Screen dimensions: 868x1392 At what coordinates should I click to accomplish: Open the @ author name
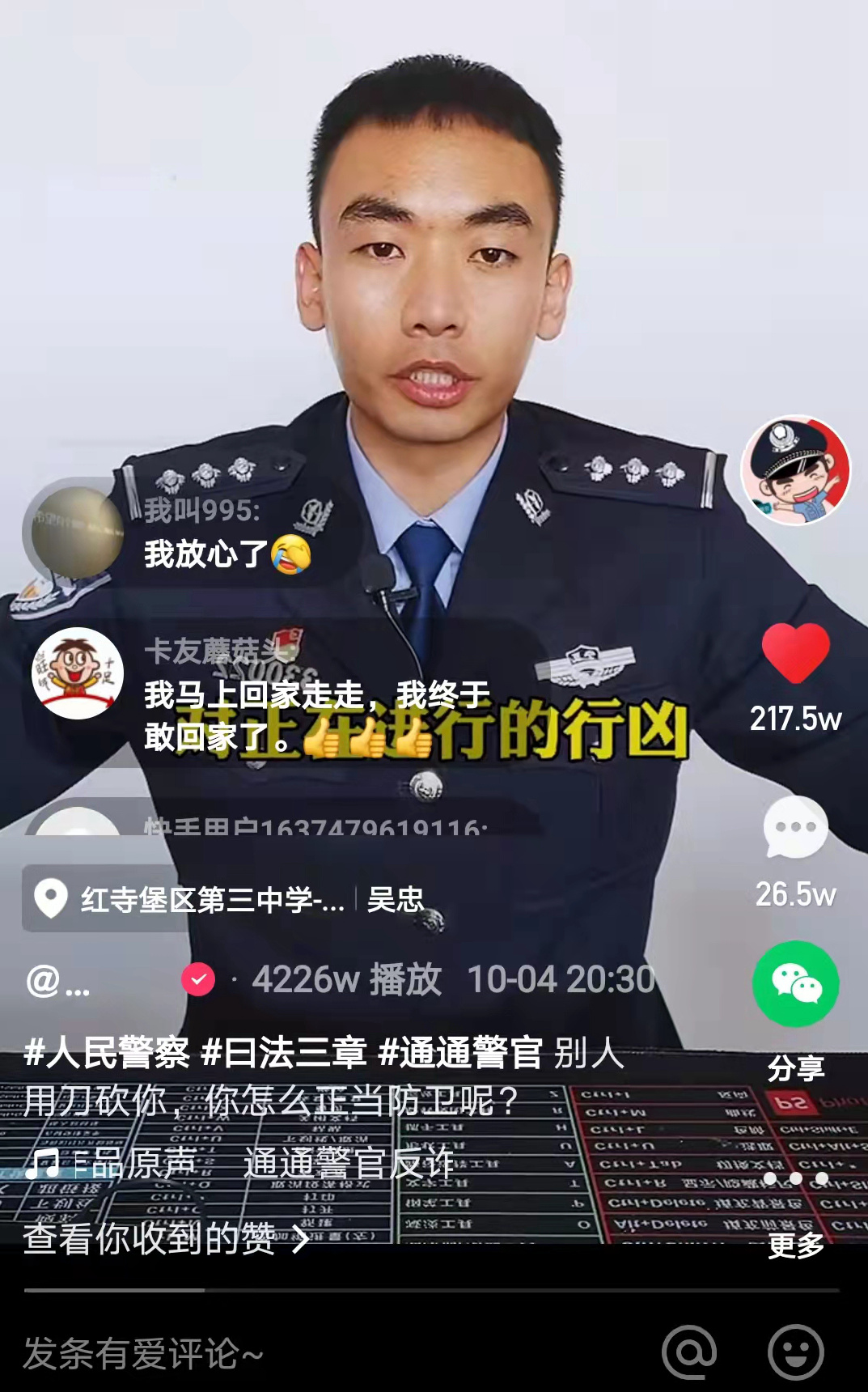point(58,981)
